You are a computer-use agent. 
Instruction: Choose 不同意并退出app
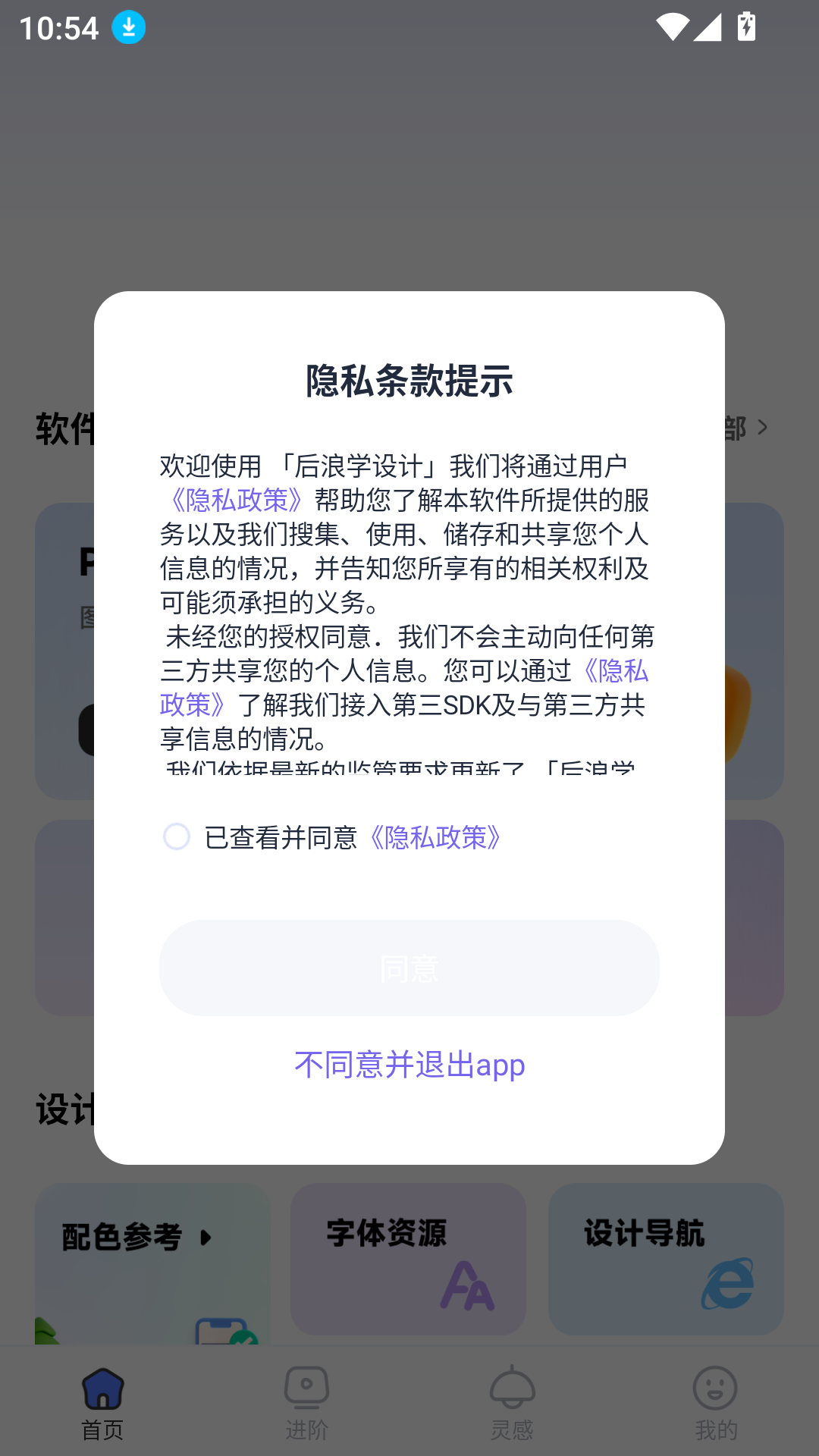[409, 1065]
